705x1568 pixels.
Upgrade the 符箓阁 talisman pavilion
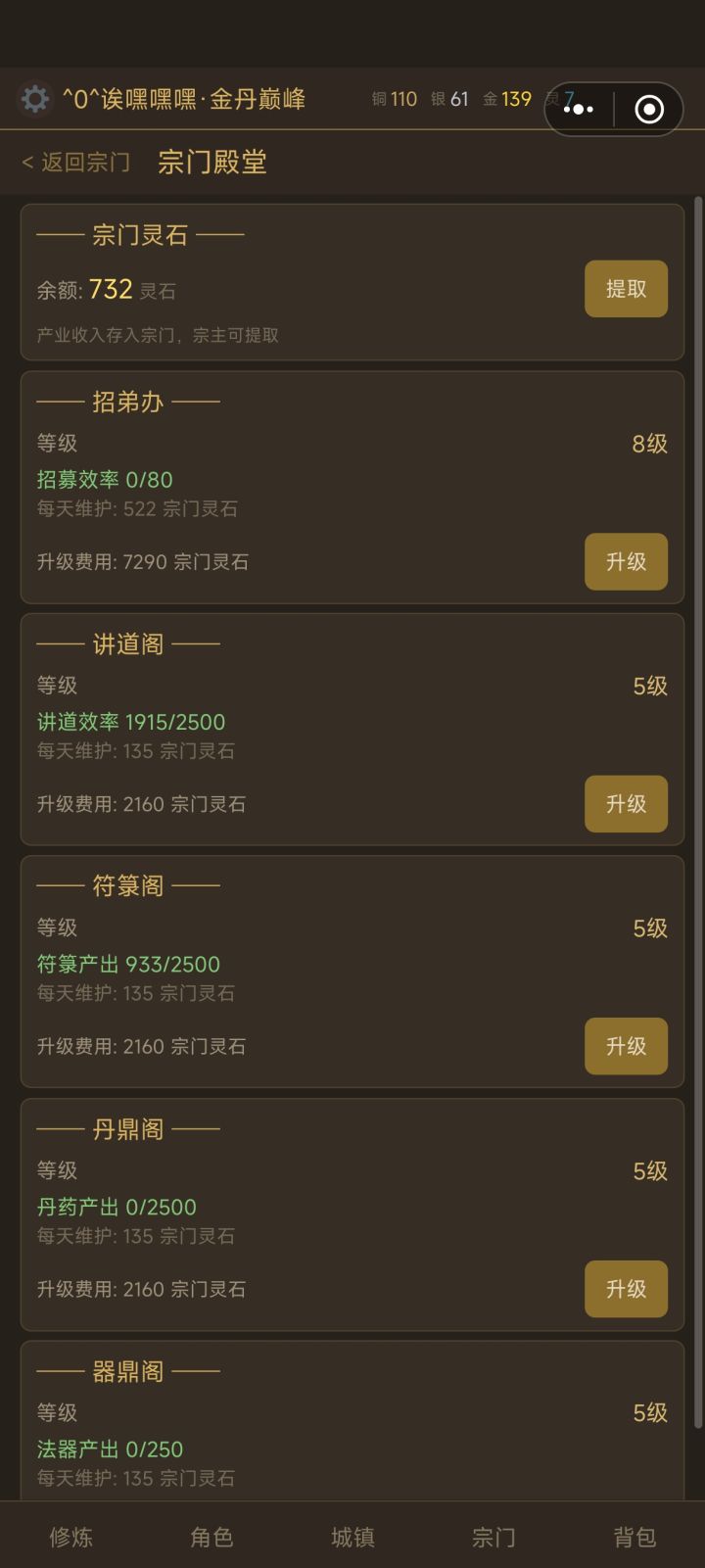pyautogui.click(x=626, y=1046)
